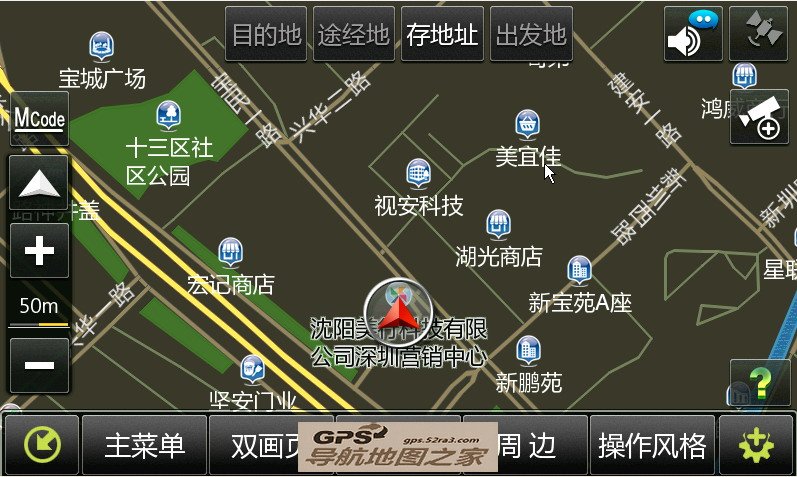Set the departure point with 出发地
This screenshot has height=477, width=797.
pos(531,35)
